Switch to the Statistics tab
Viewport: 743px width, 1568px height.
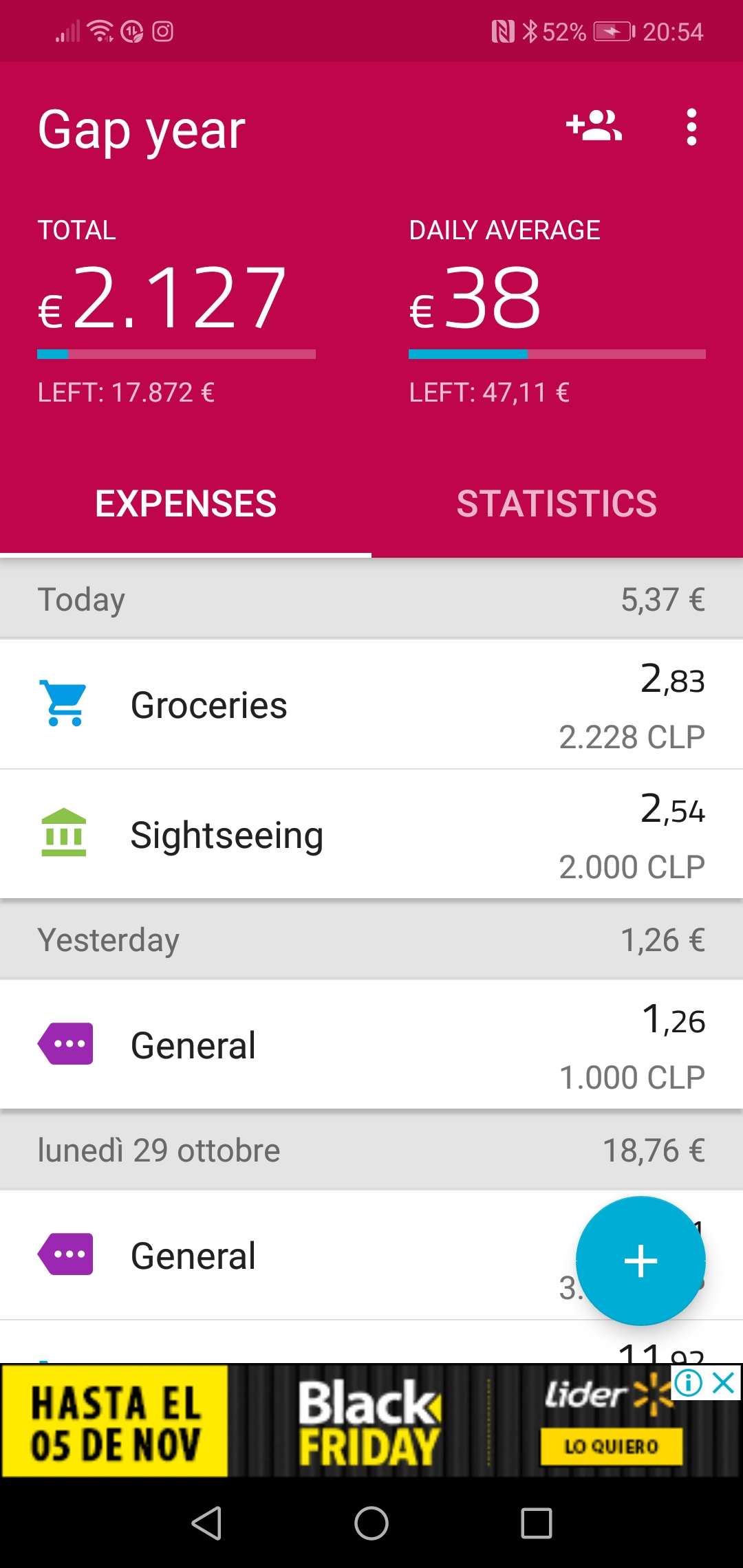point(557,503)
